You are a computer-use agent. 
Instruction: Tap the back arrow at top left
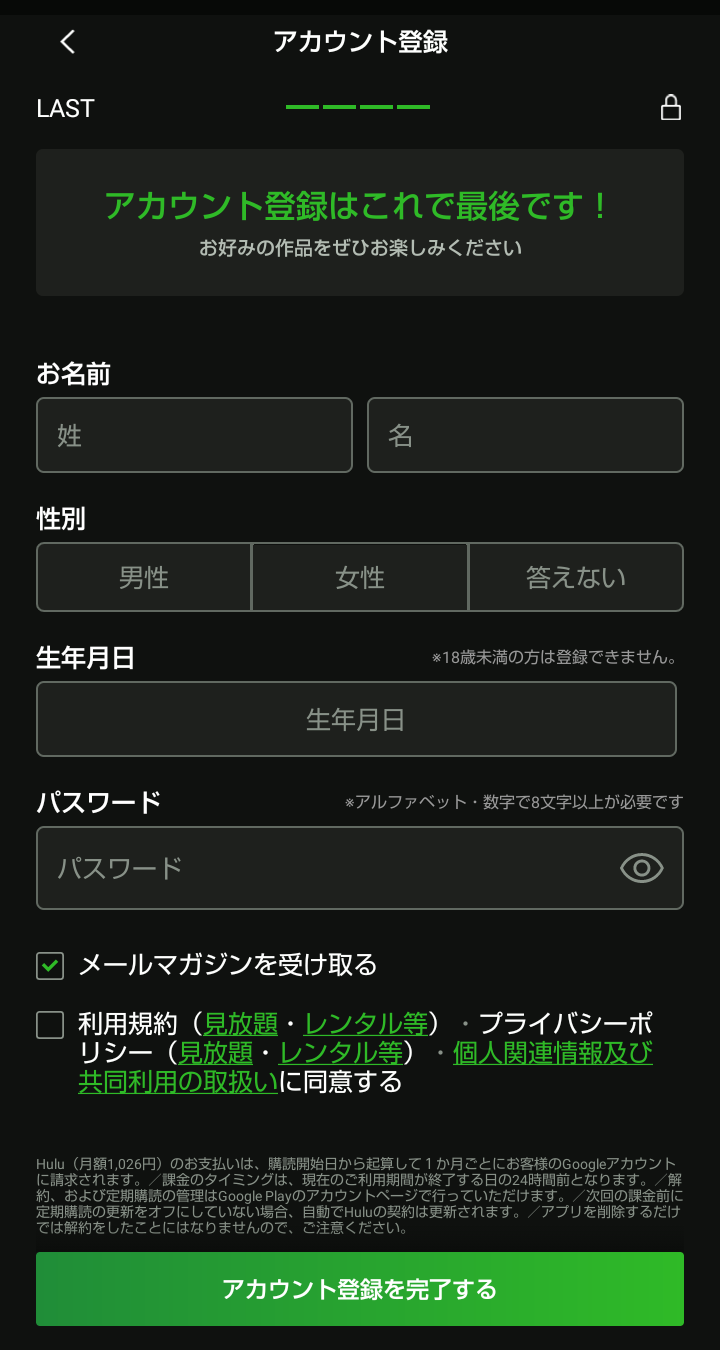tap(66, 42)
